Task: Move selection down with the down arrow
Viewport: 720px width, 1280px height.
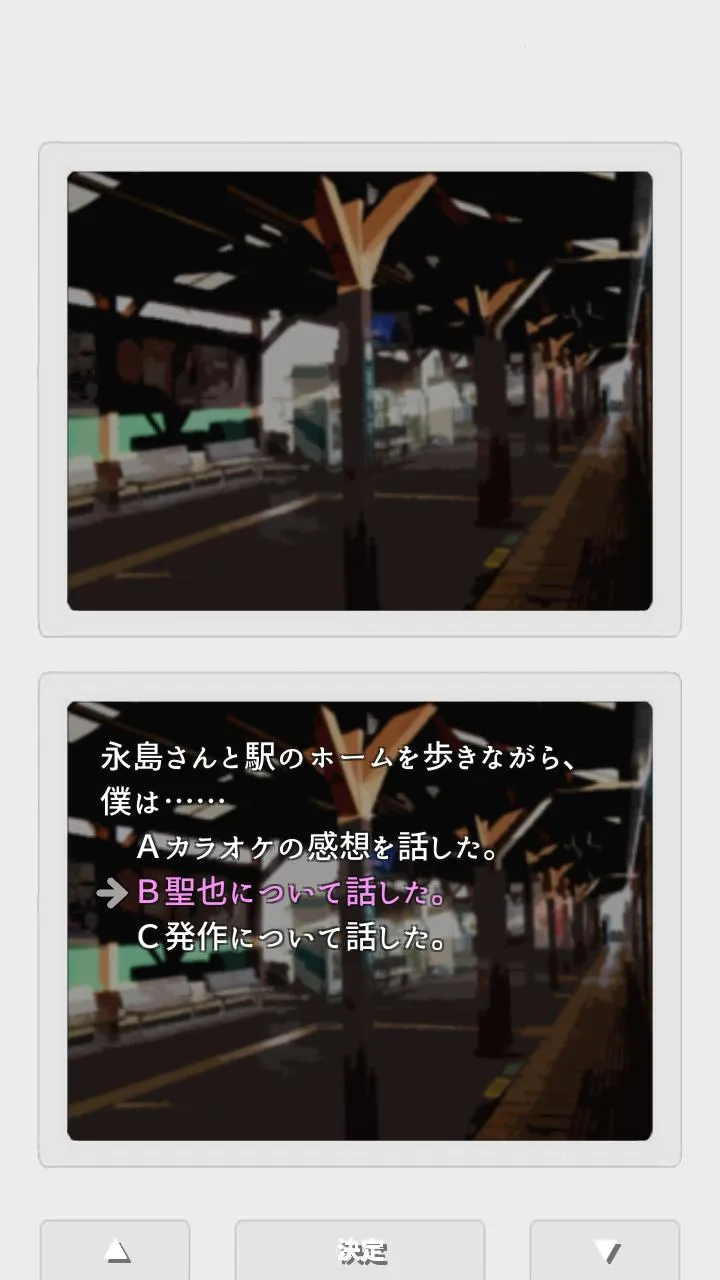Action: click(x=605, y=1250)
